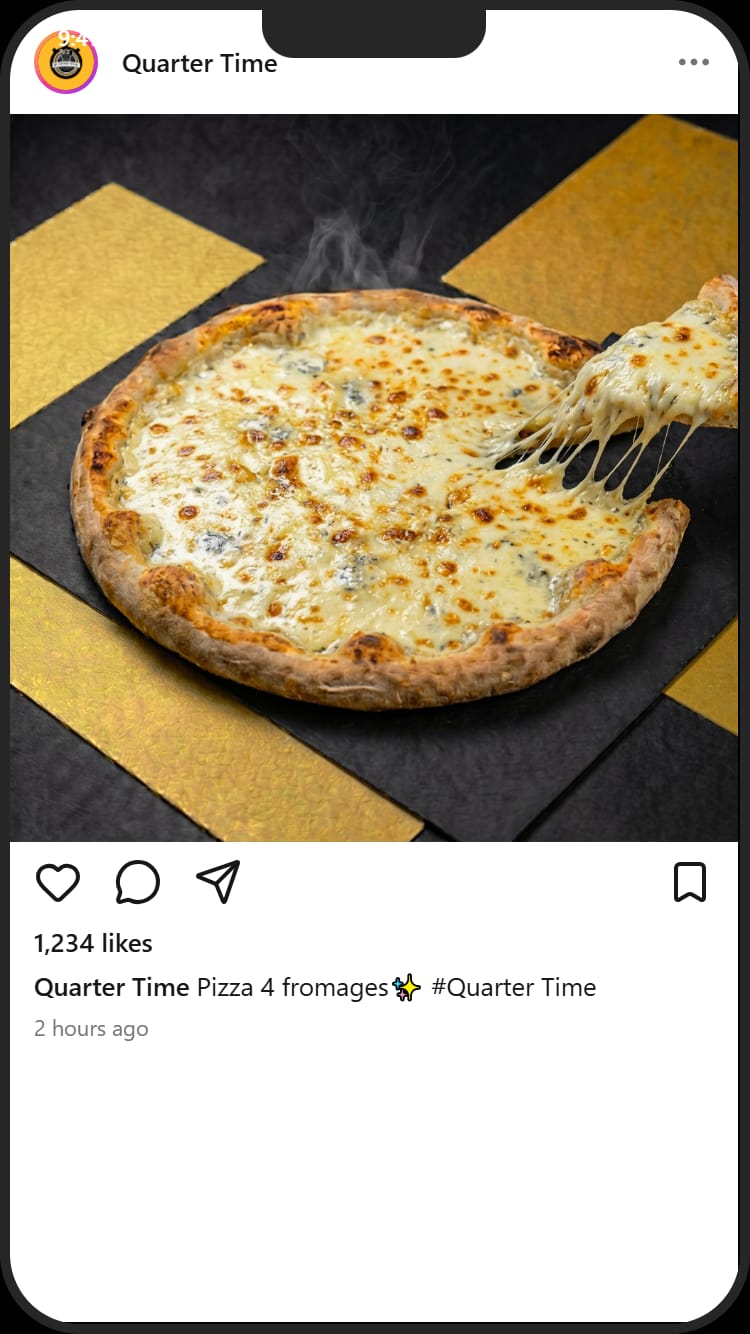This screenshot has width=750, height=1334.
Task: Select the caption text Pizza 4 fromages
Action: point(290,987)
